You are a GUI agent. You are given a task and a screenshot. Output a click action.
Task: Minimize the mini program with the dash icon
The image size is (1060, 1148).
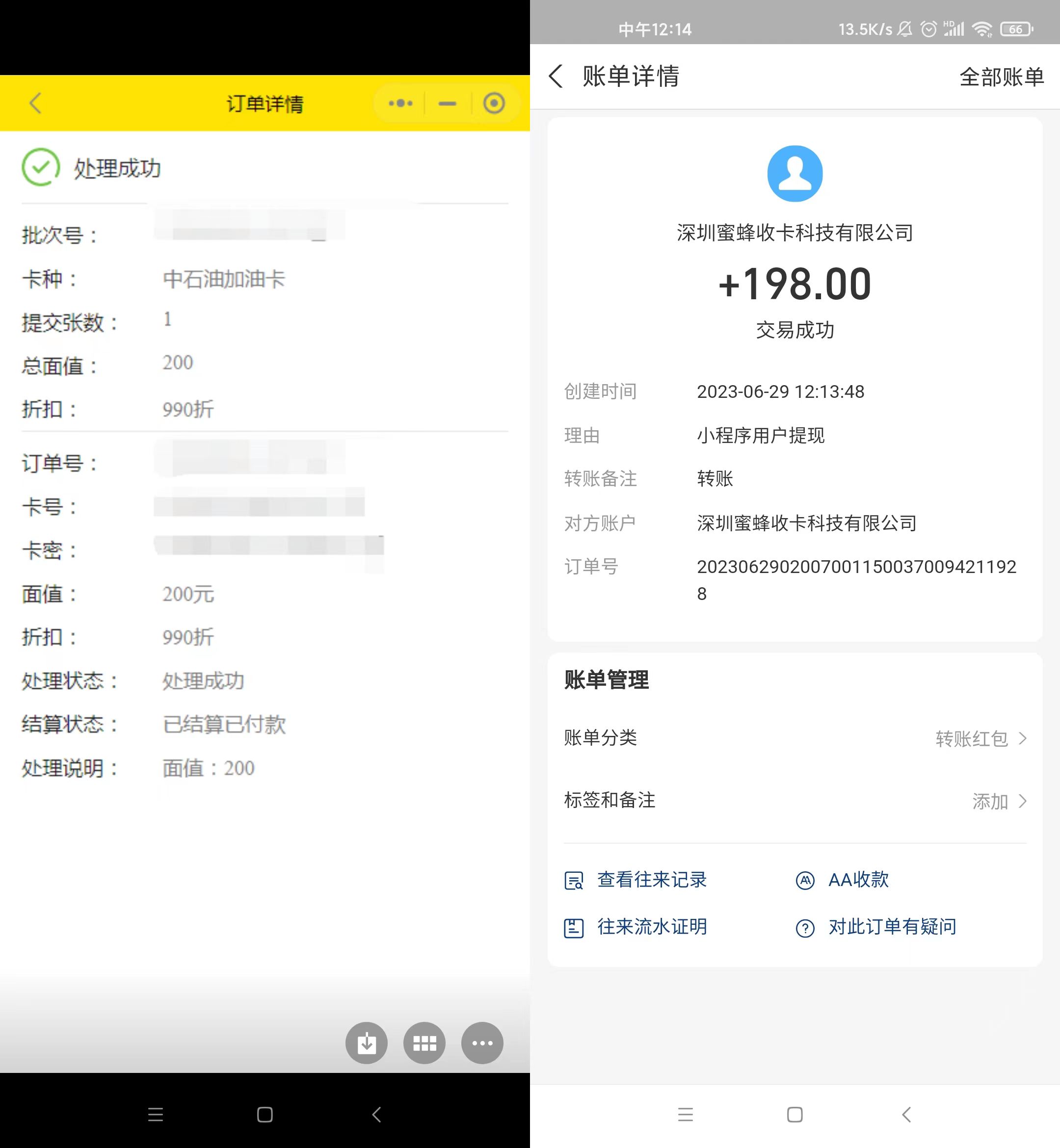point(448,104)
